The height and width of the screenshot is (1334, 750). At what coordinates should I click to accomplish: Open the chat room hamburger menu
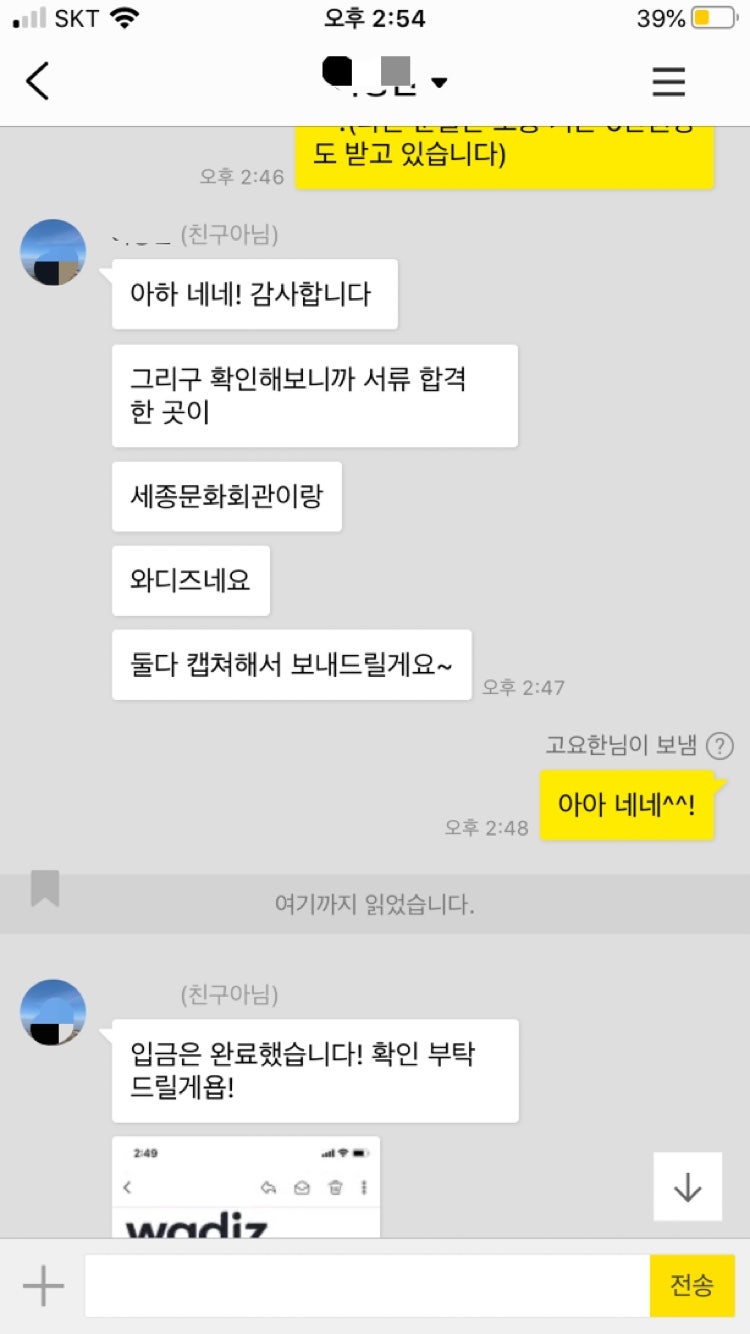tap(668, 81)
